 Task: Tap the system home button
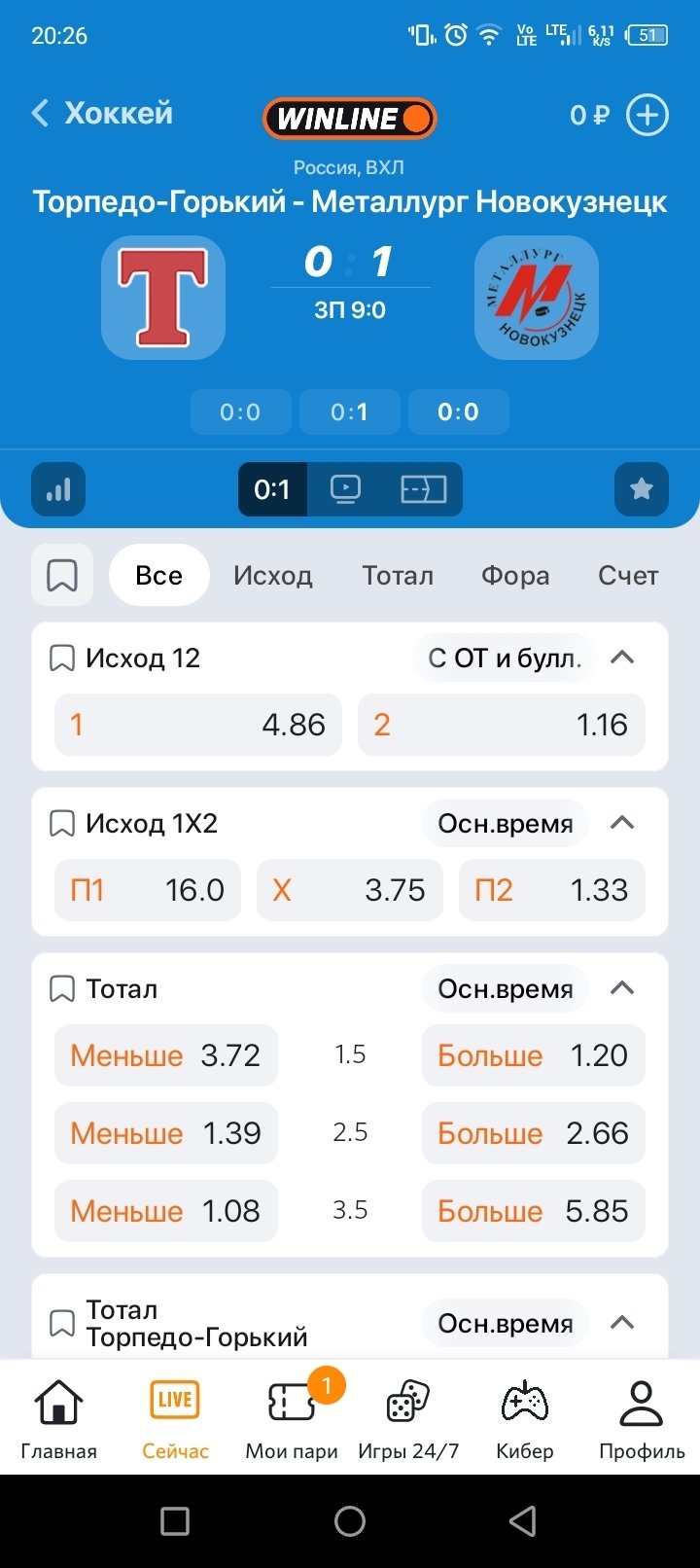pos(350,1521)
